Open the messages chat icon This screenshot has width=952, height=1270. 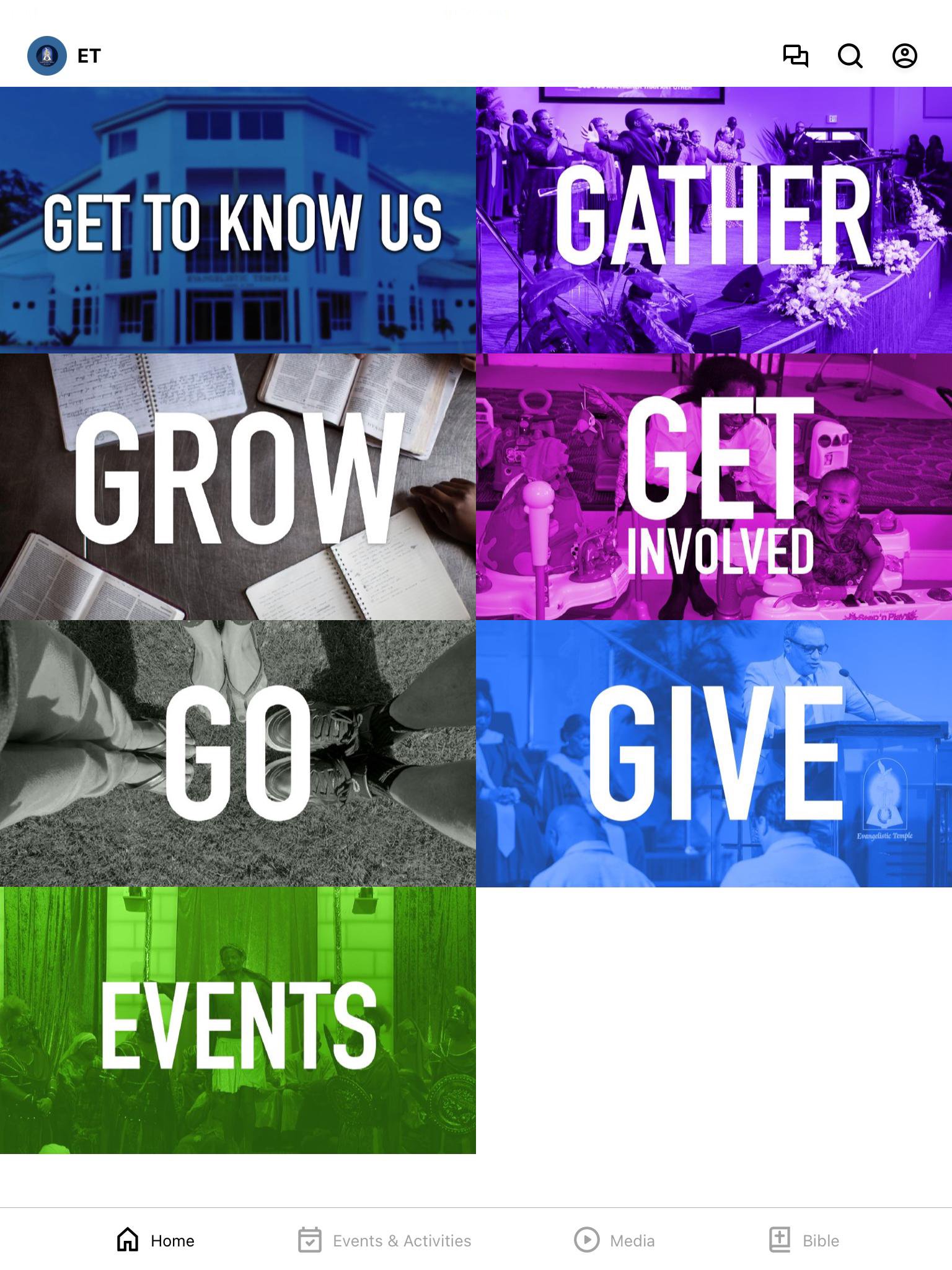(795, 56)
